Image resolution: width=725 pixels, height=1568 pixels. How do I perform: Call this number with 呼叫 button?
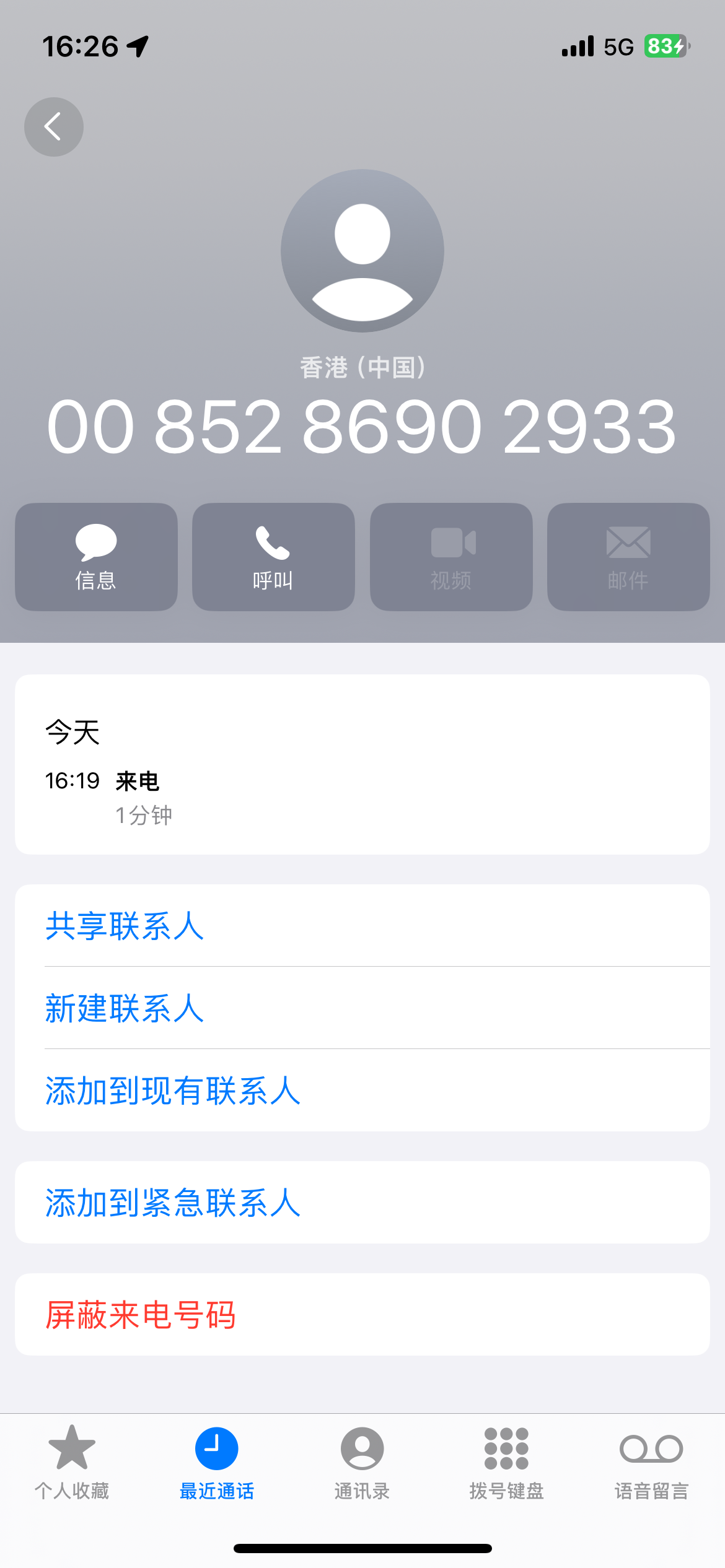273,557
